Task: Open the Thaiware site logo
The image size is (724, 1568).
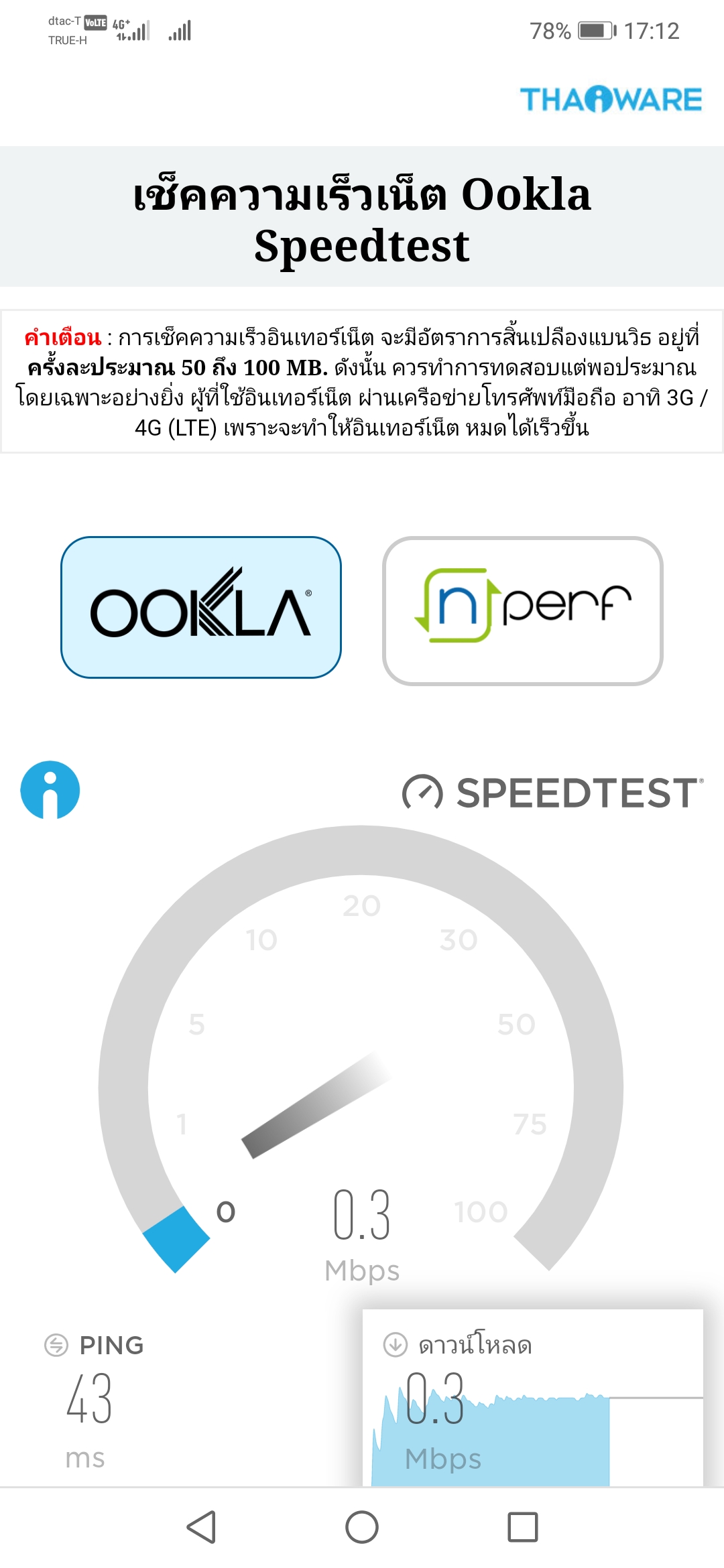Action: pos(611,100)
